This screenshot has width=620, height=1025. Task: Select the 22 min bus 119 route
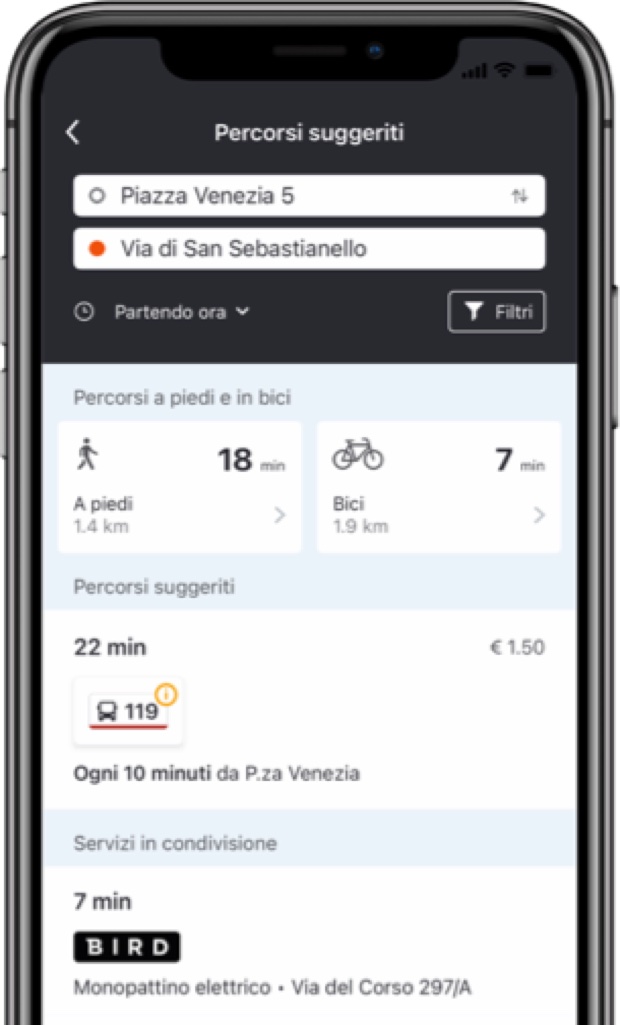point(309,710)
